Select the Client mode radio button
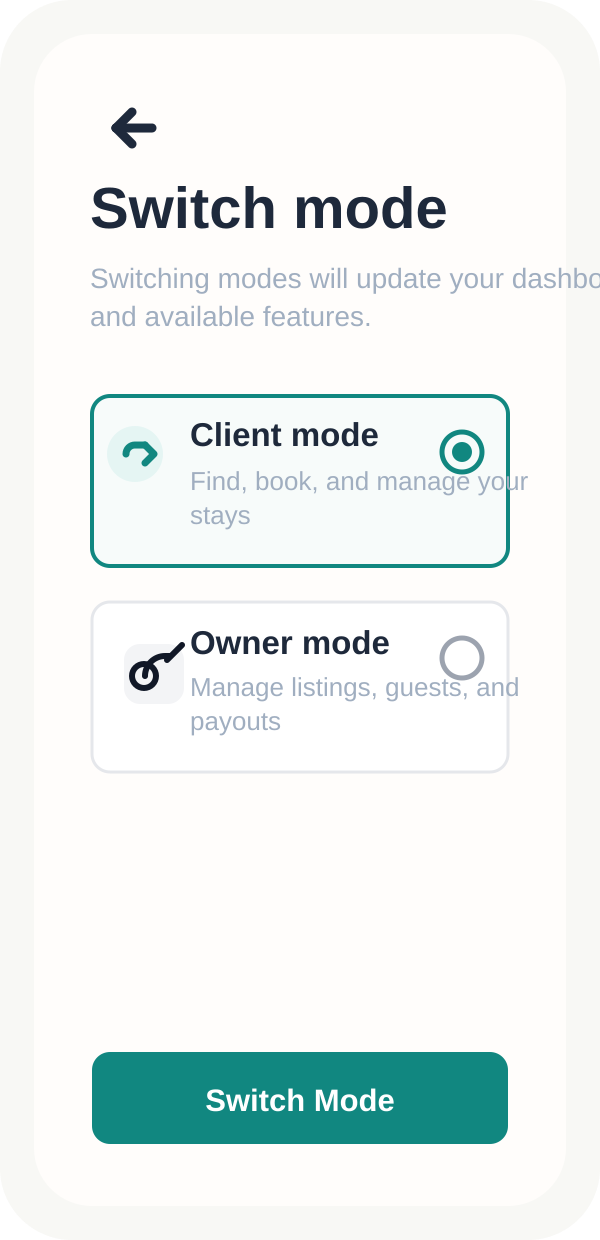This screenshot has height=1240, width=600. coord(461,452)
